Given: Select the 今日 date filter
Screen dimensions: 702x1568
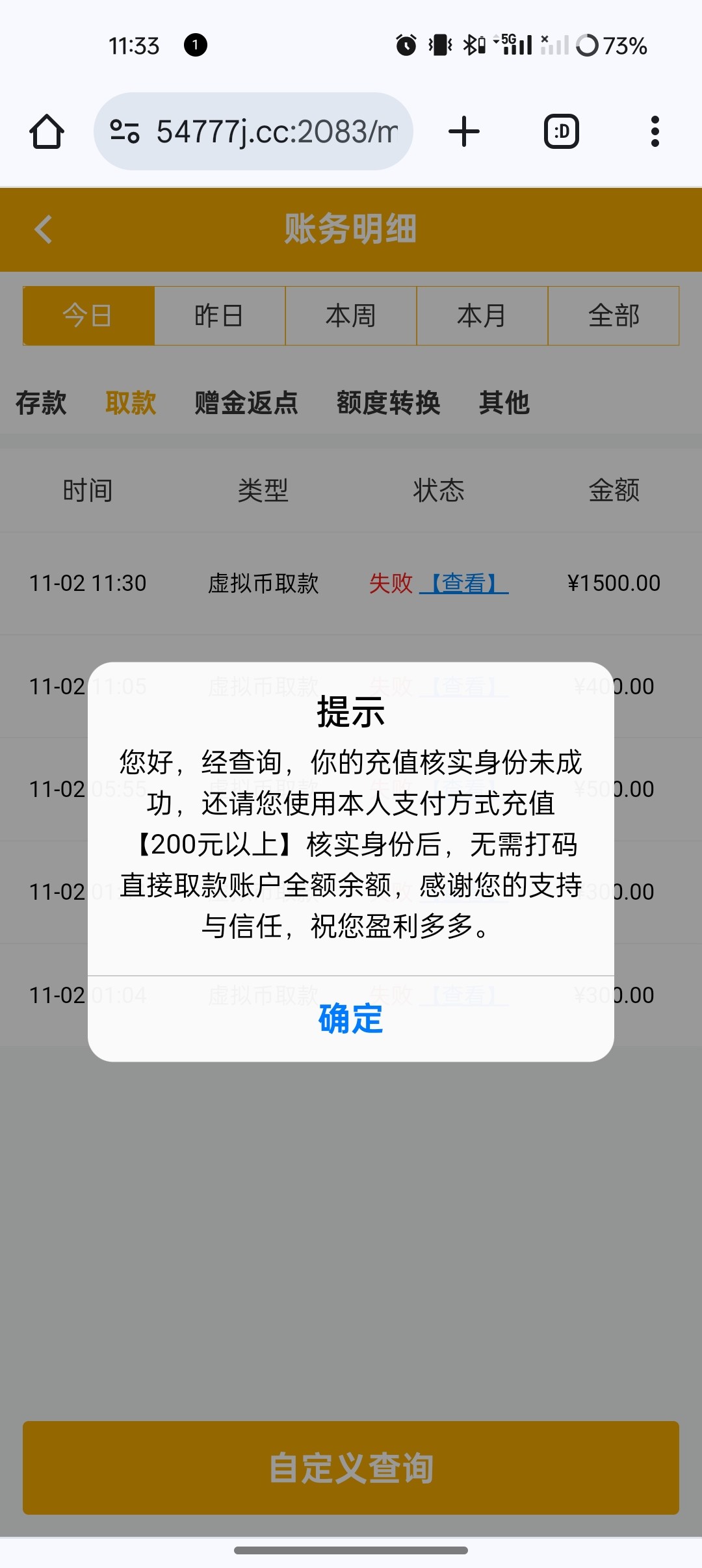Looking at the screenshot, I should point(88,316).
